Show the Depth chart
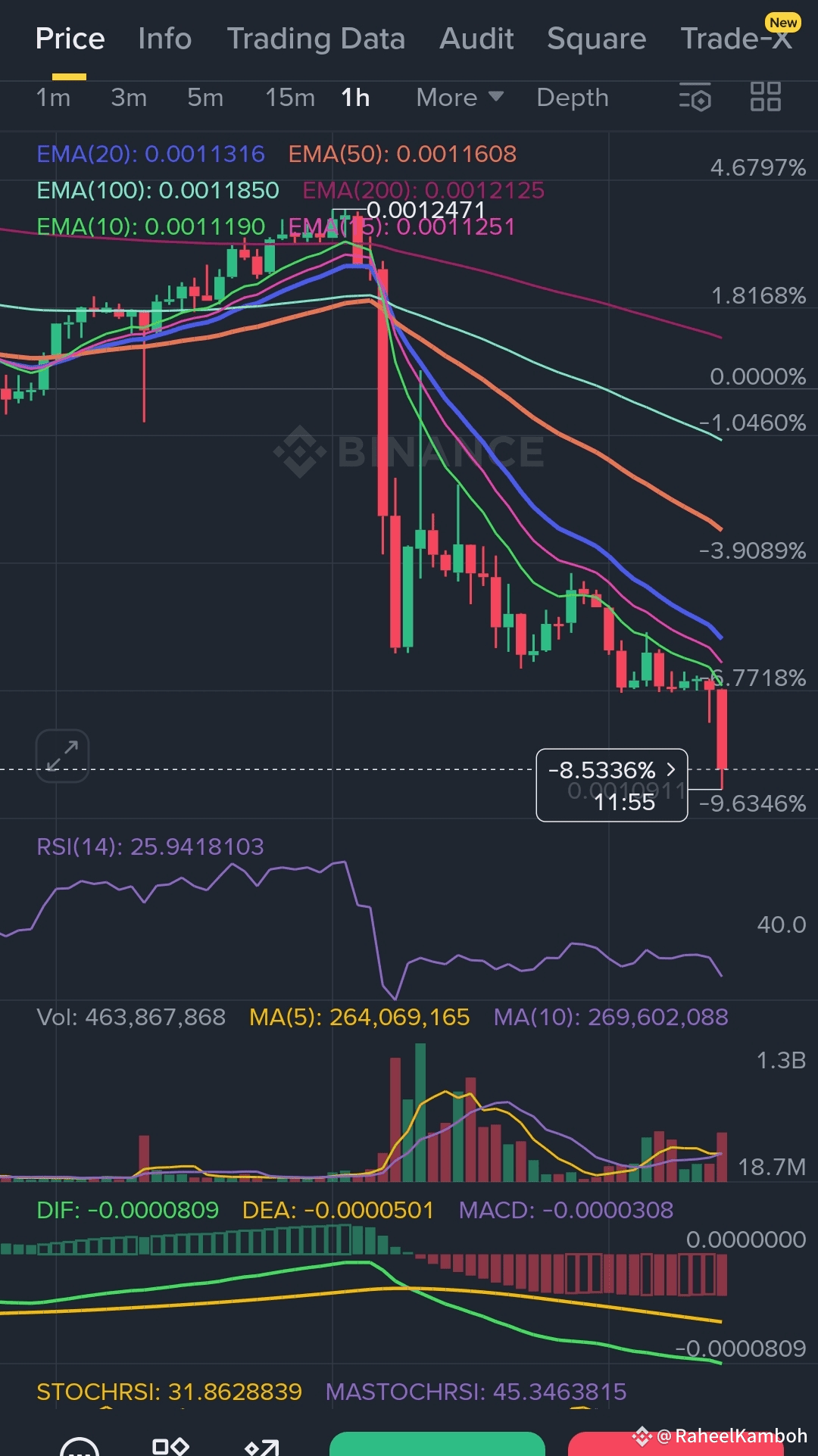The image size is (818, 1456). point(573,98)
